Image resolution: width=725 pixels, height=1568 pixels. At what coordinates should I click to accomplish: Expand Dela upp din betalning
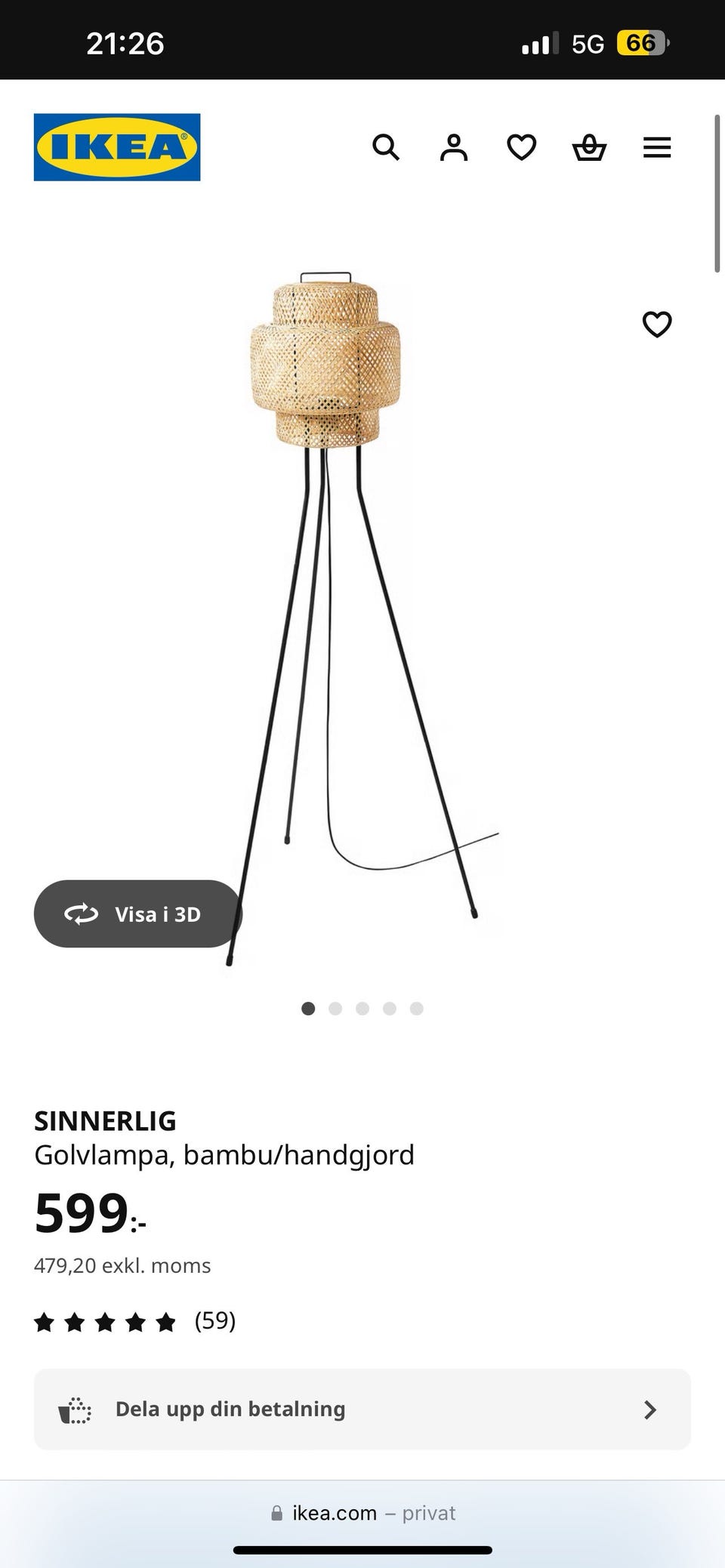click(362, 1409)
